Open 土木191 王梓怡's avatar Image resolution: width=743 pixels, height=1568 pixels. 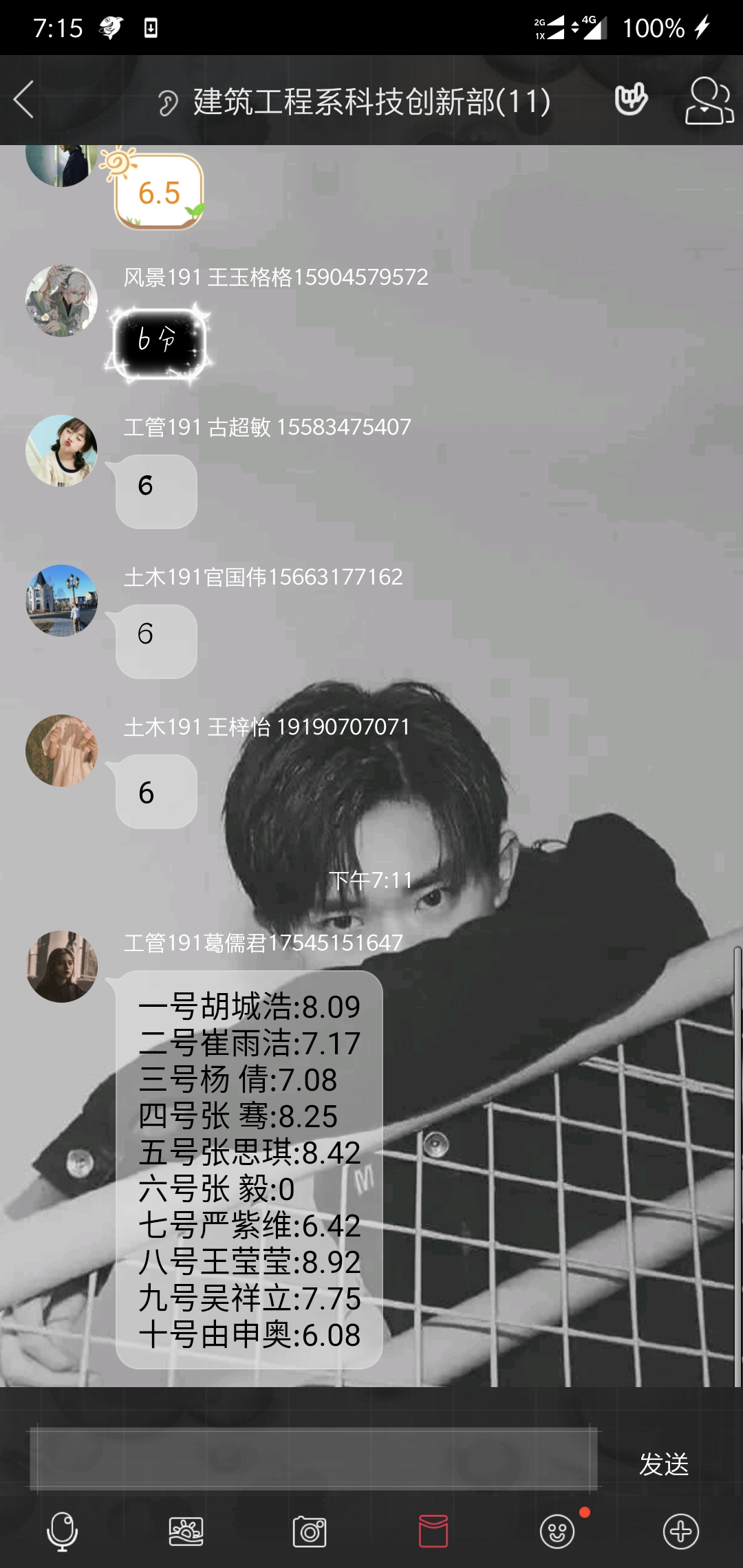61,751
